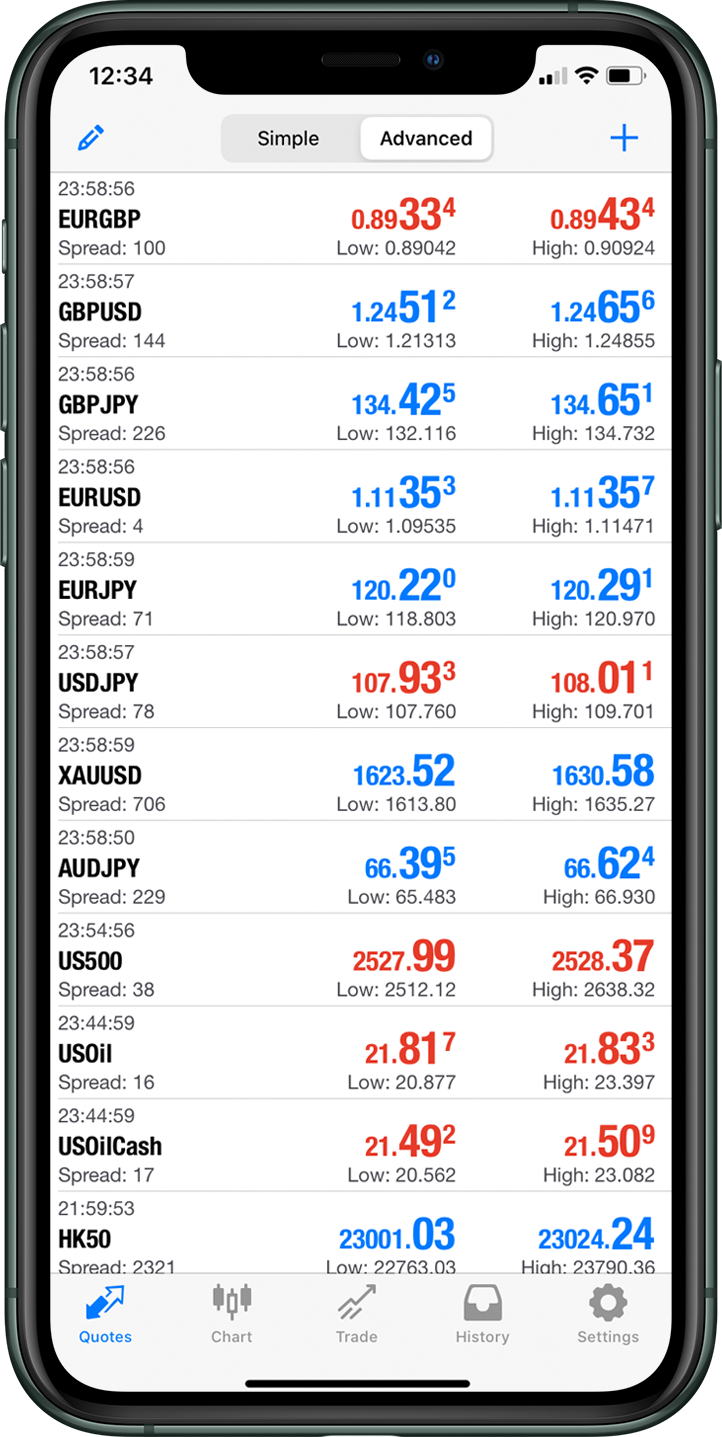This screenshot has height=1437, width=722.
Task: Tap the Quotes tab
Action: point(105,1314)
